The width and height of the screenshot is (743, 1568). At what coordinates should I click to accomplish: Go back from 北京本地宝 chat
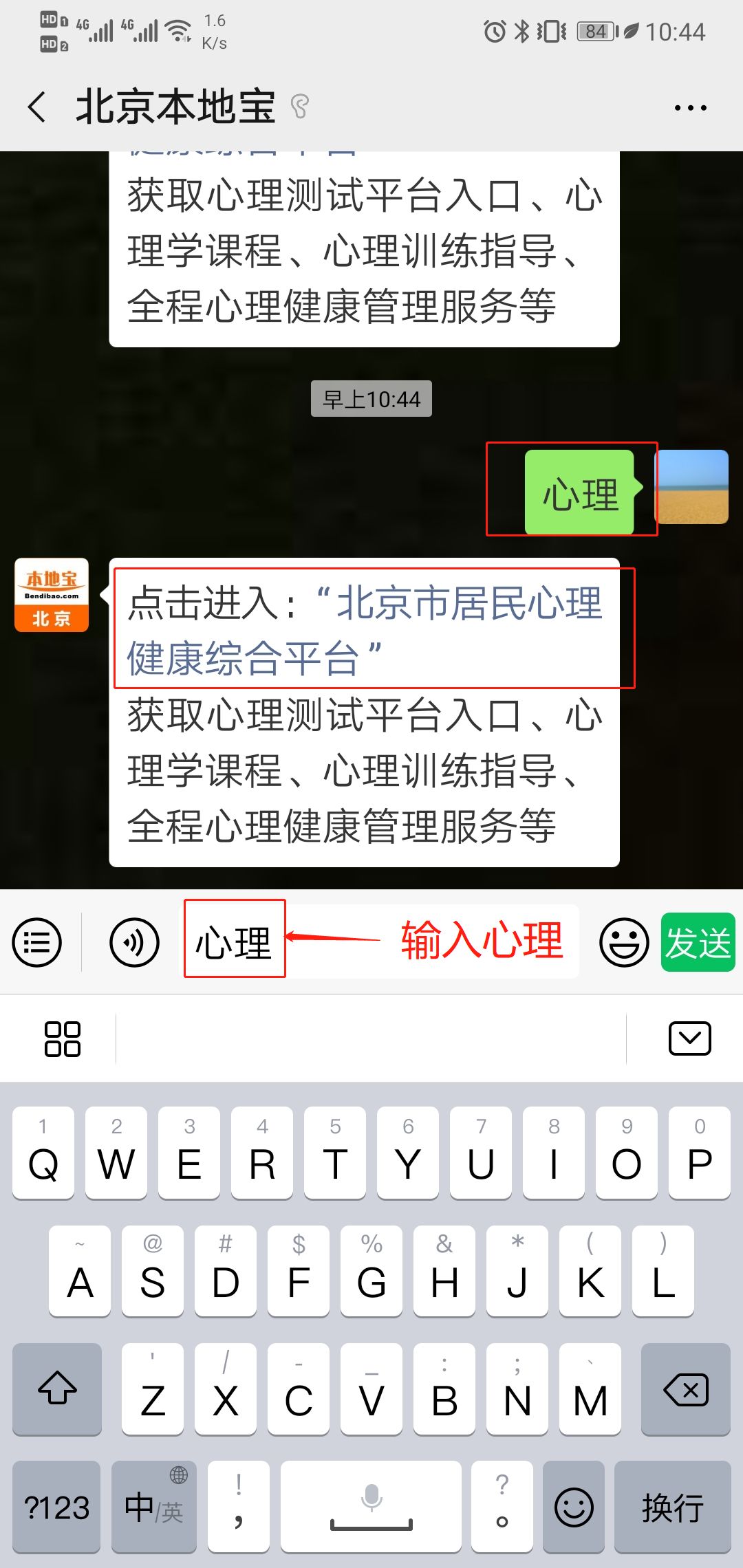37,107
